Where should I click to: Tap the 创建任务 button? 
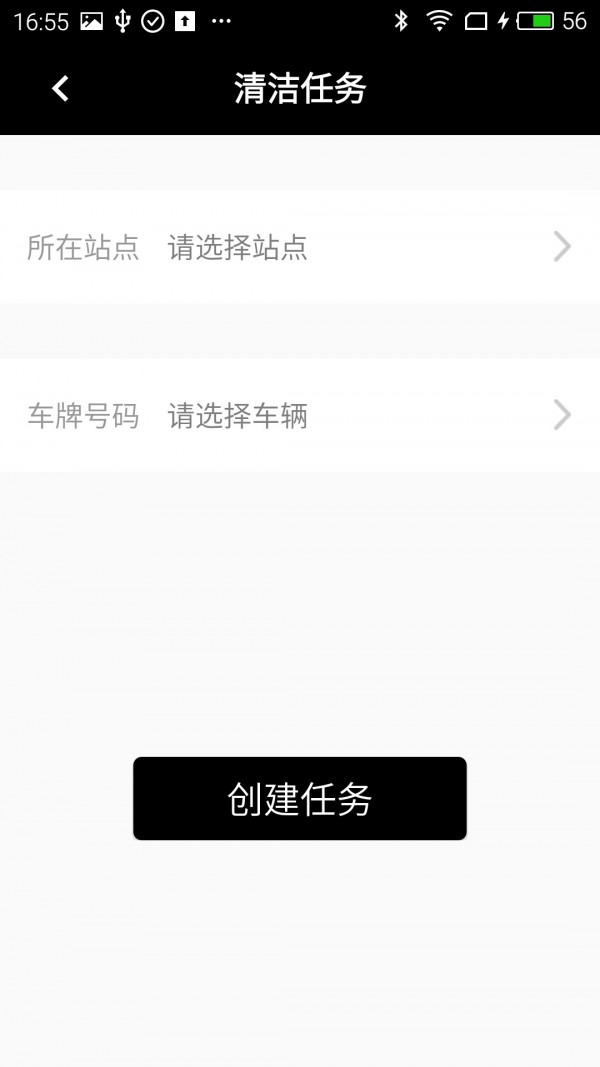(x=300, y=799)
